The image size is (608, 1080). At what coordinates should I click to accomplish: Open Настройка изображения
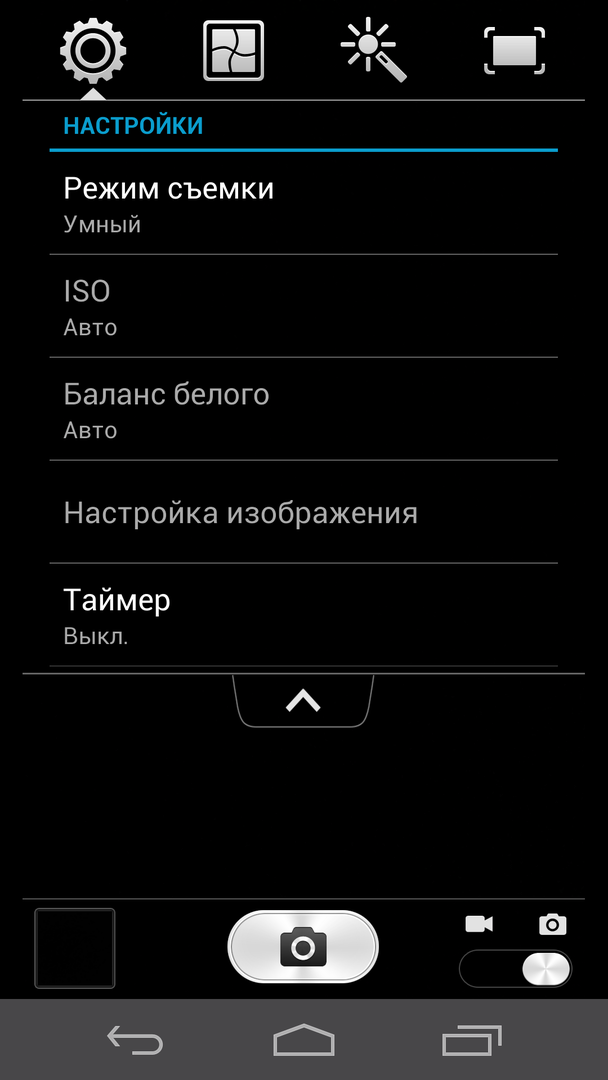coord(304,513)
